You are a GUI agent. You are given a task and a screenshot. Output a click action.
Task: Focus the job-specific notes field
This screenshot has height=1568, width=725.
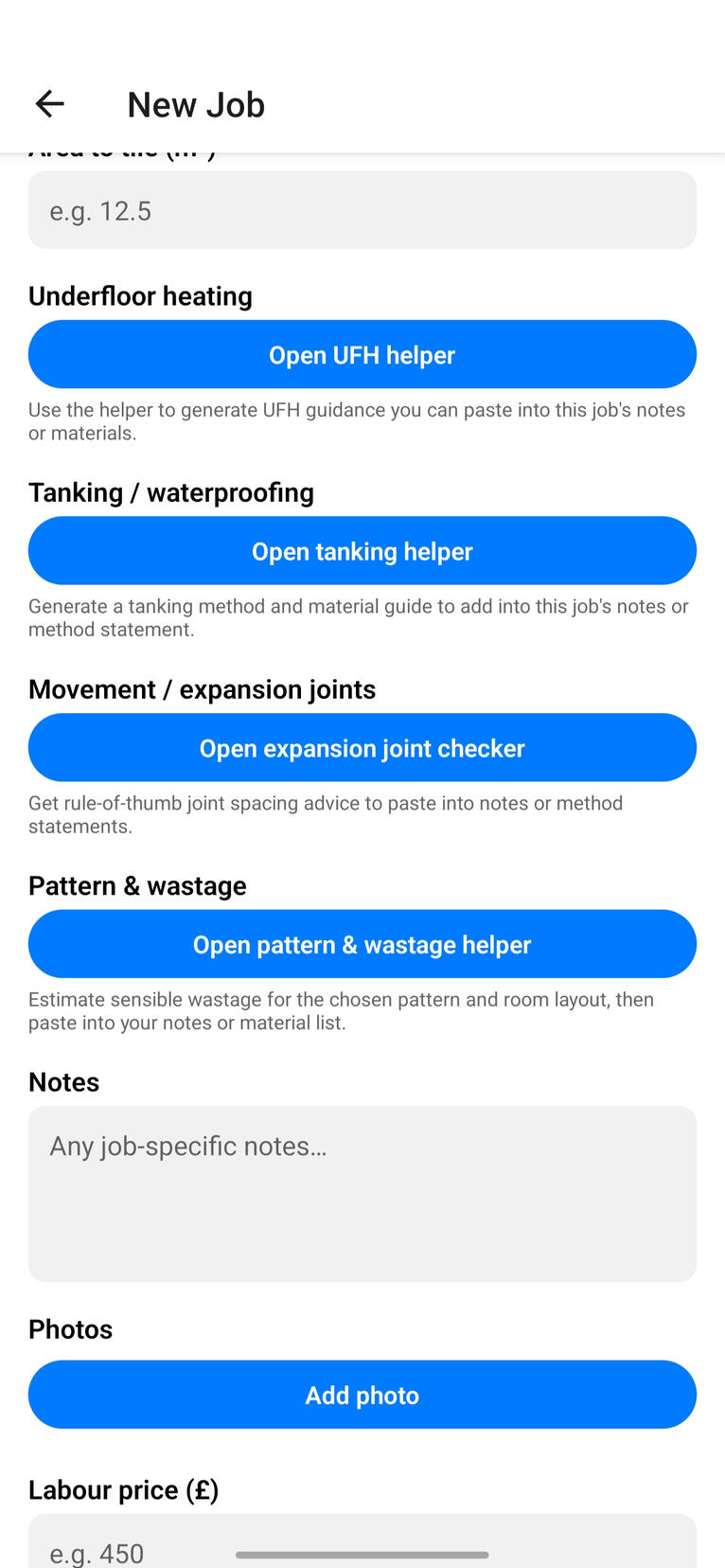pyautogui.click(x=362, y=1193)
